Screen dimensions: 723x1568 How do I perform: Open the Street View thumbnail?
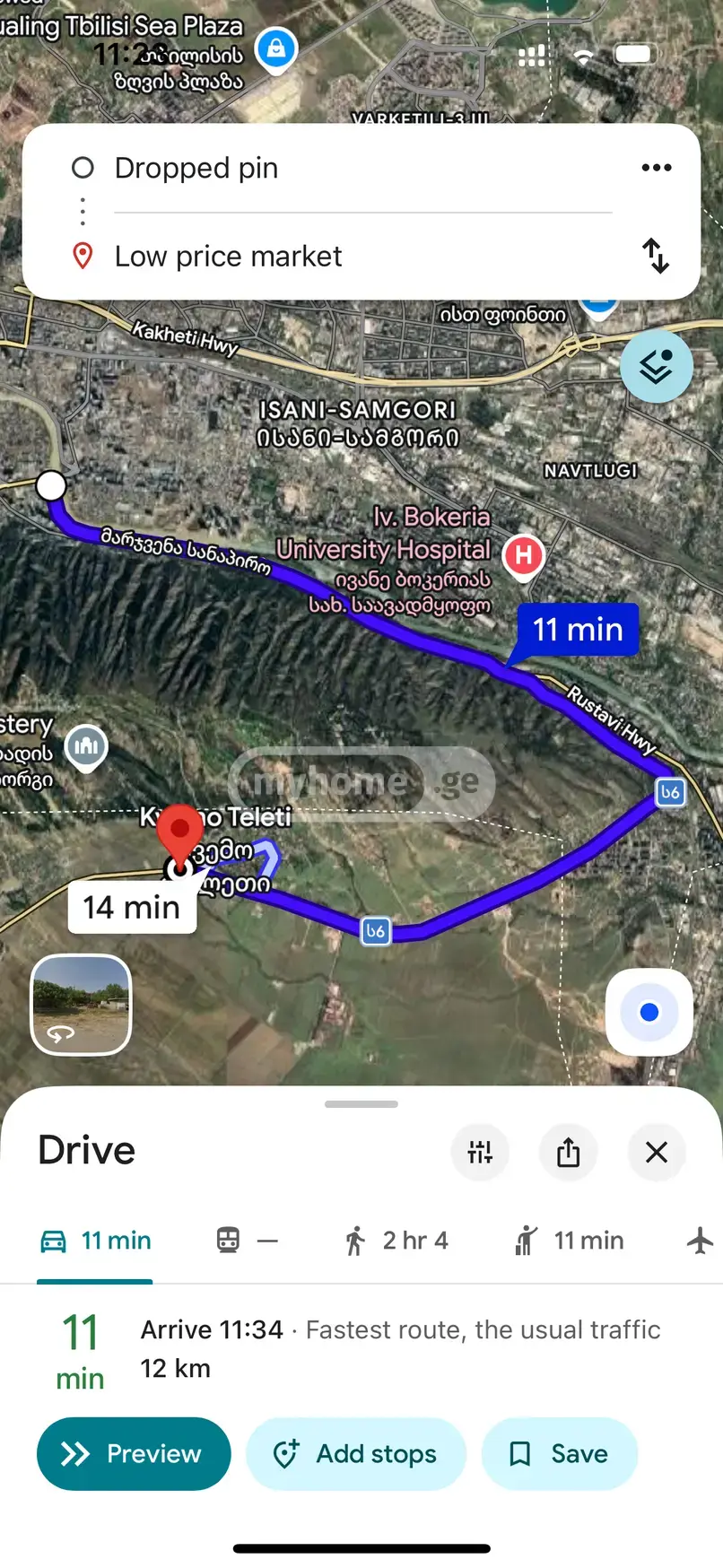coord(82,1005)
